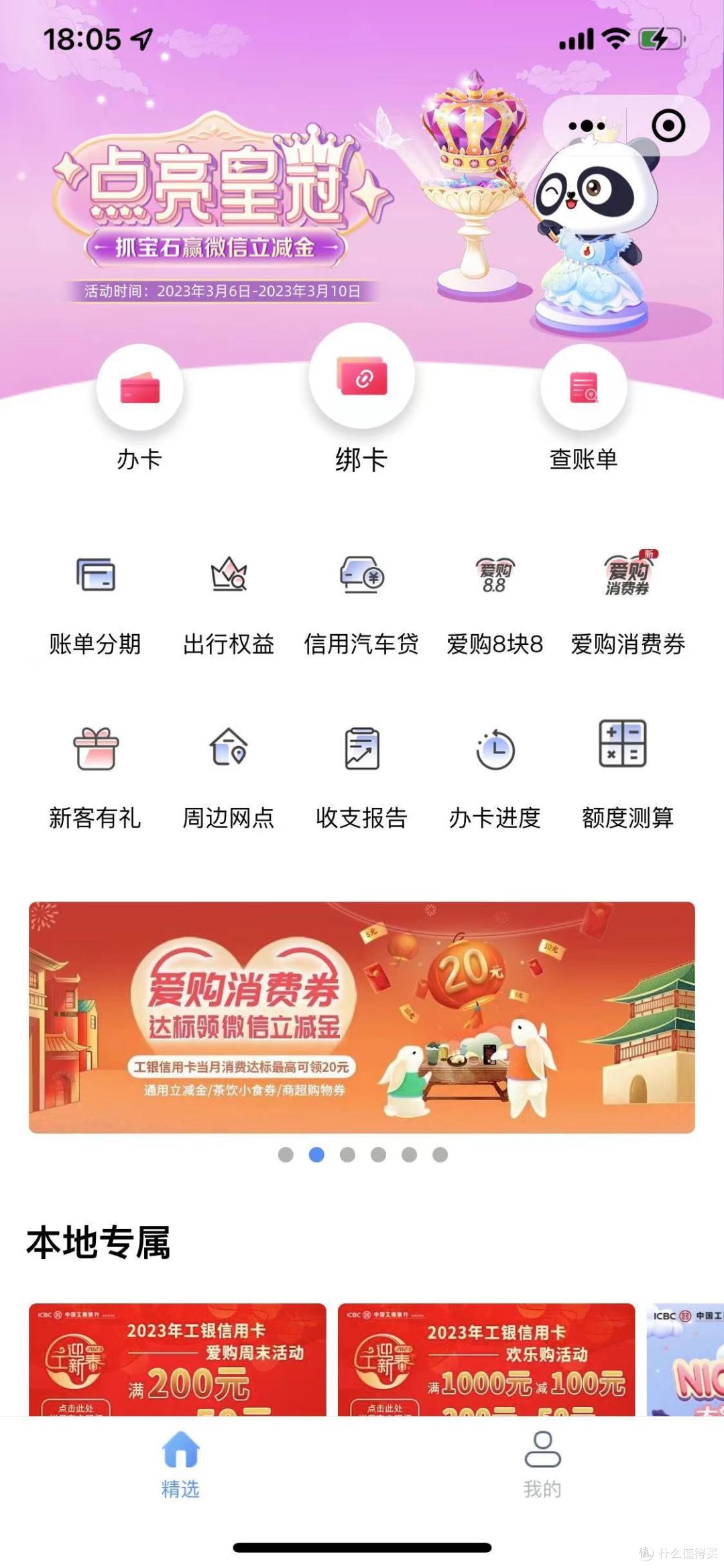Viewport: 724px width, 1568px height.
Task: Switch to the 我的 tab
Action: 542,1465
